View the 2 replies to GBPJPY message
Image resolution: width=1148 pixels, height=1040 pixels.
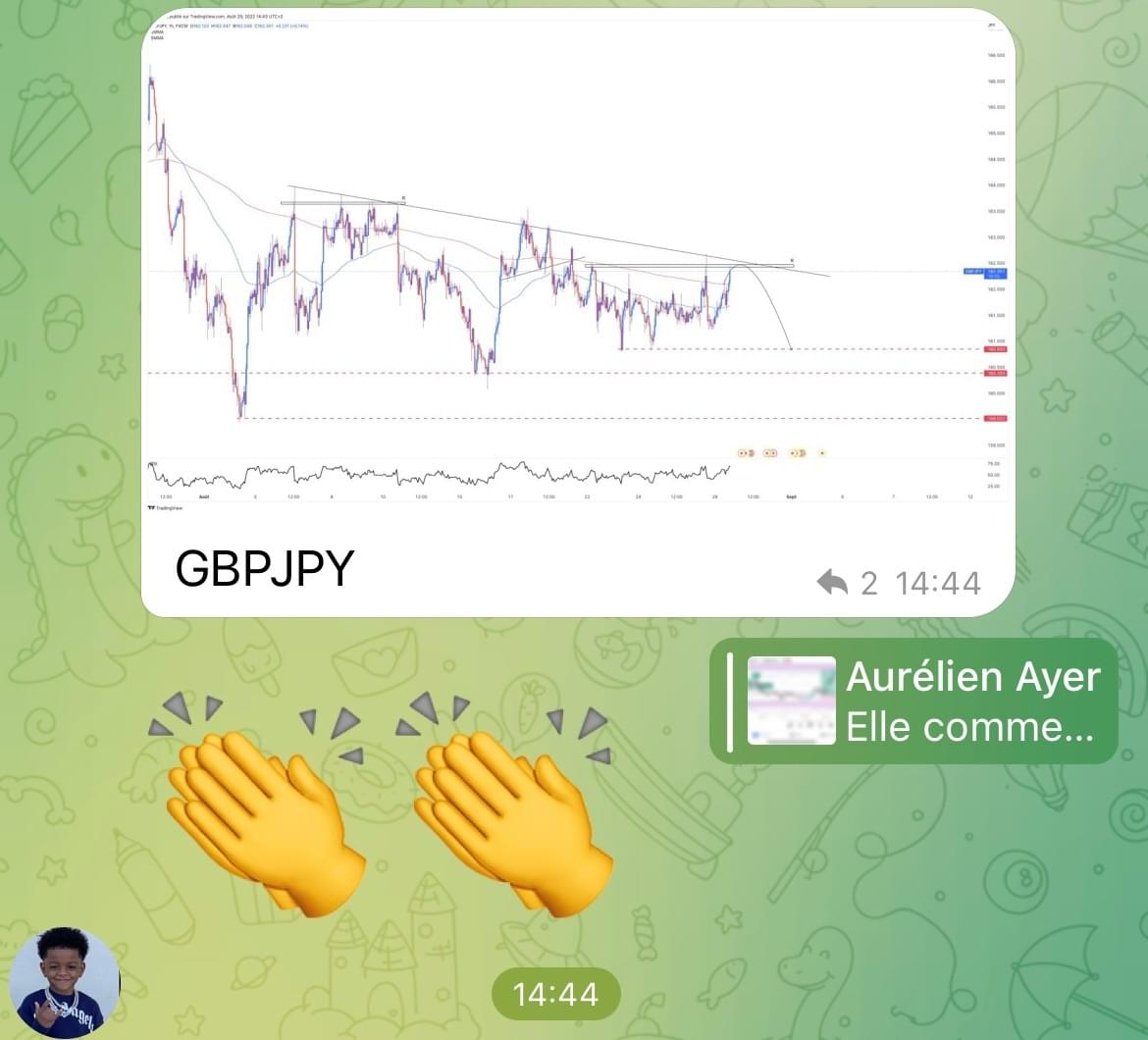(848, 583)
